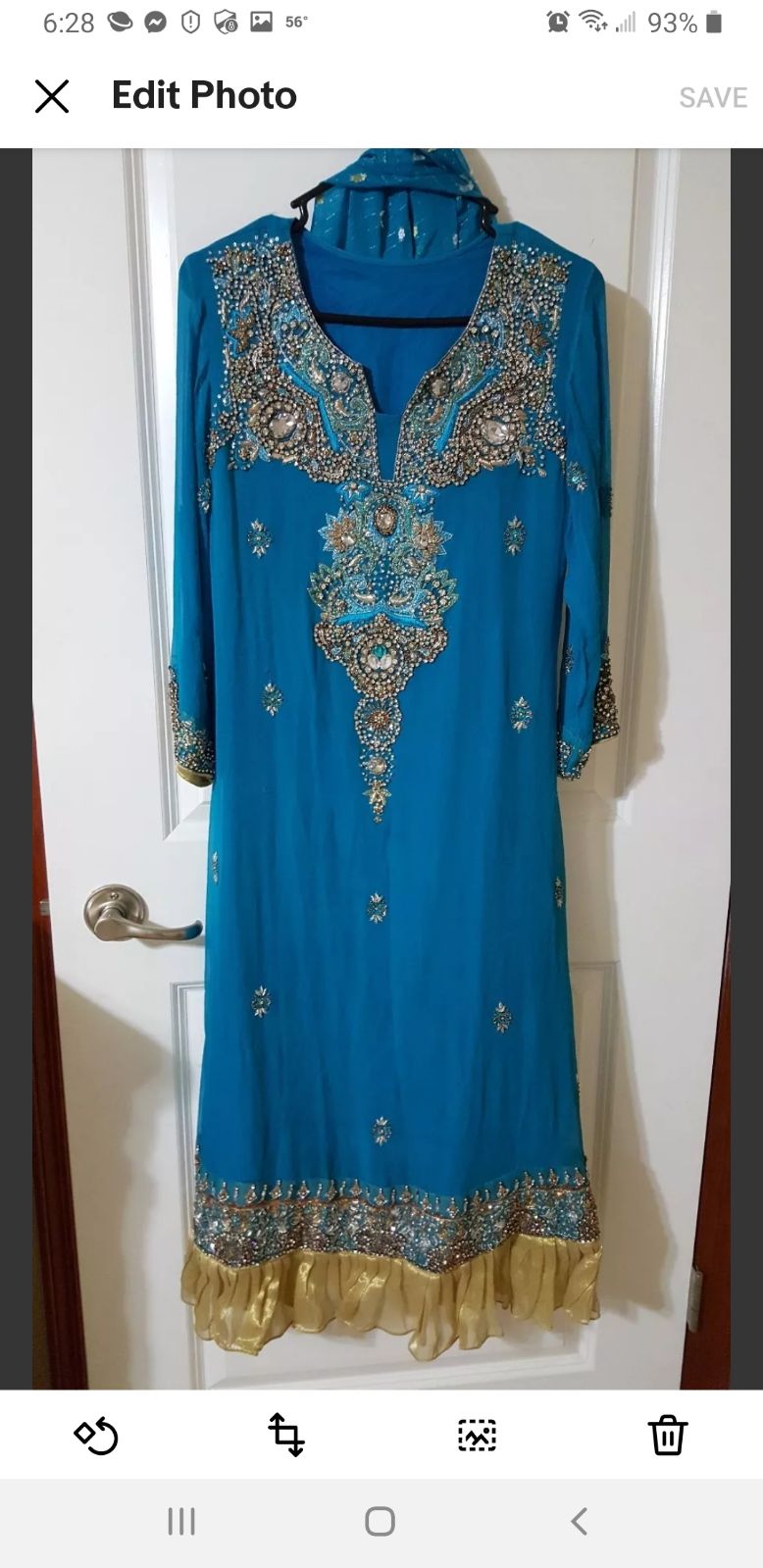Go to the home screen
This screenshot has height=1568, width=763.
380,1521
